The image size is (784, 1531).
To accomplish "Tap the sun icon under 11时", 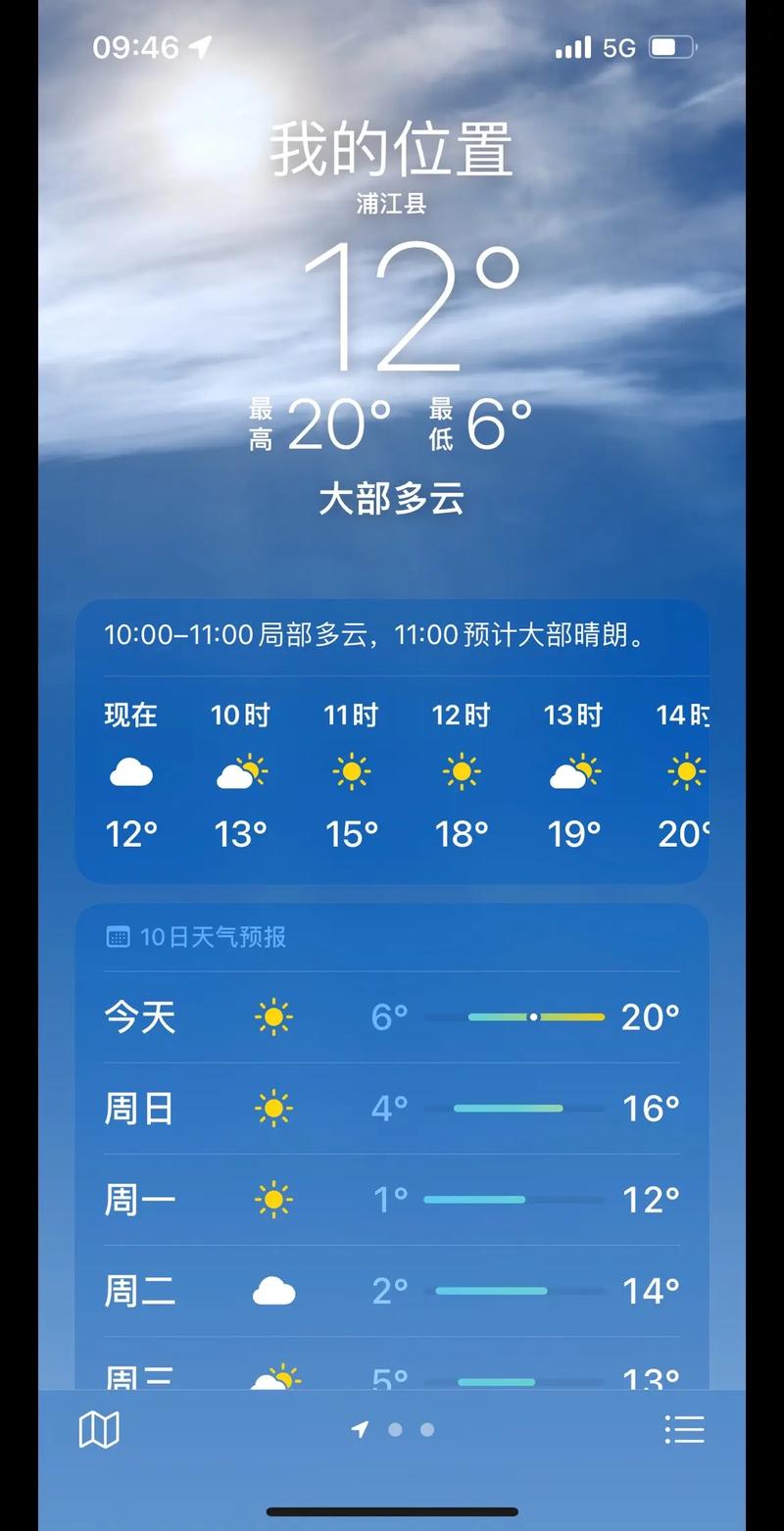I will tap(351, 771).
